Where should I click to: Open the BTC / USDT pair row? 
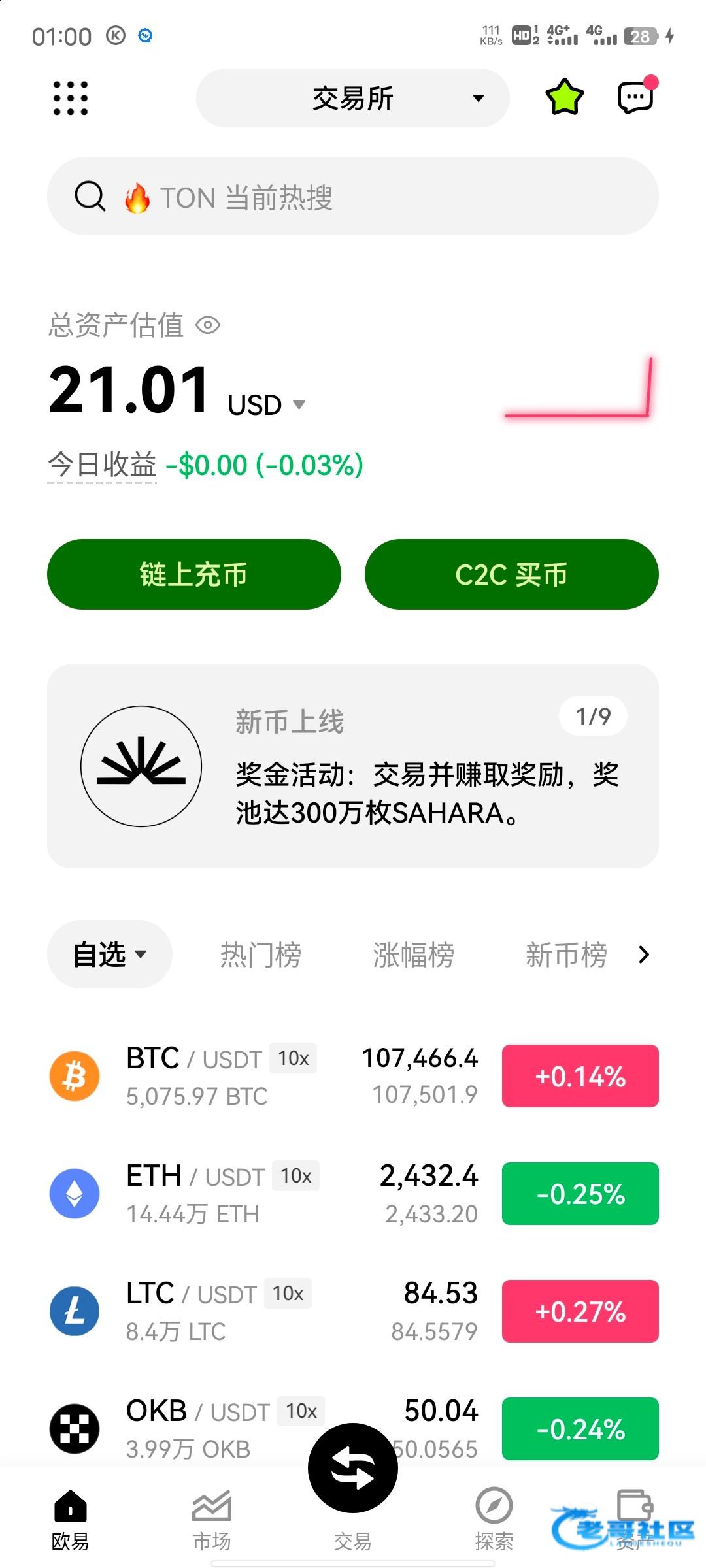tap(353, 1076)
